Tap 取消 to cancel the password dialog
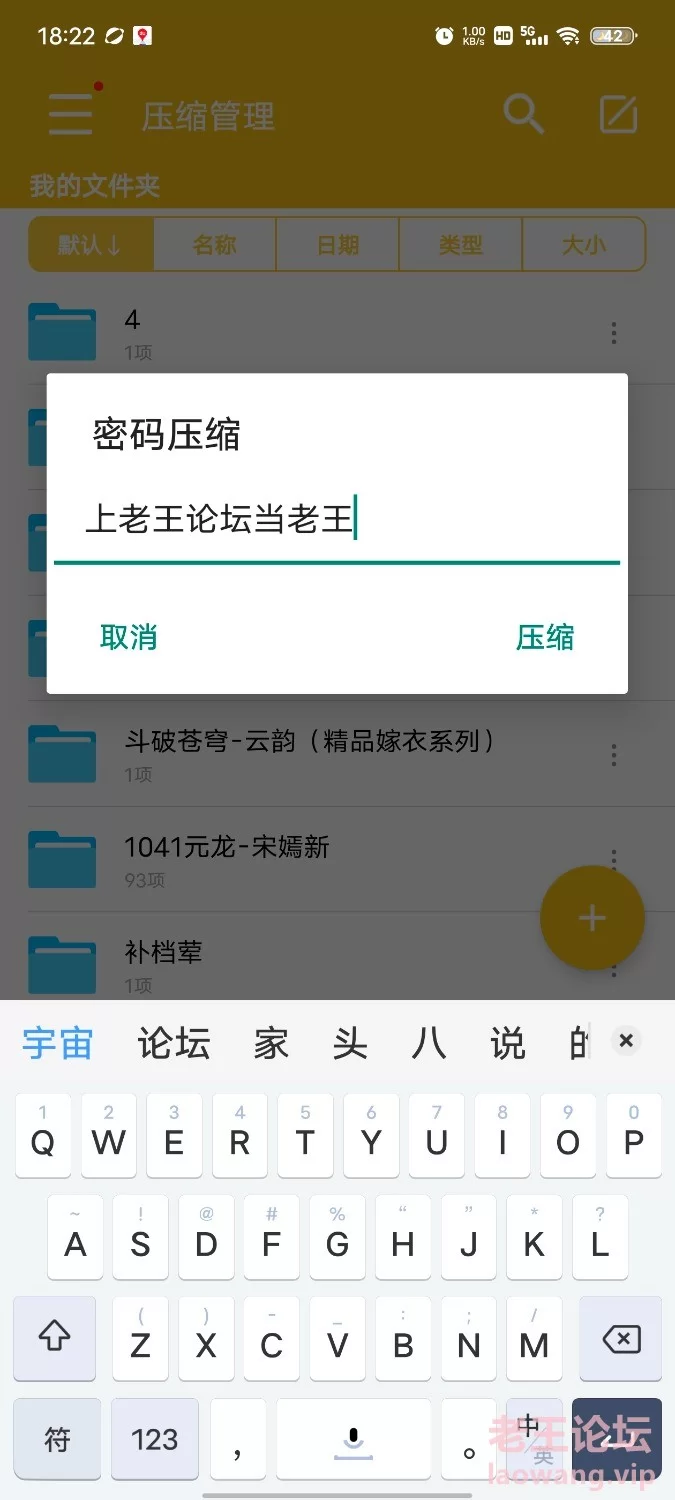This screenshot has width=675, height=1500. click(x=129, y=637)
